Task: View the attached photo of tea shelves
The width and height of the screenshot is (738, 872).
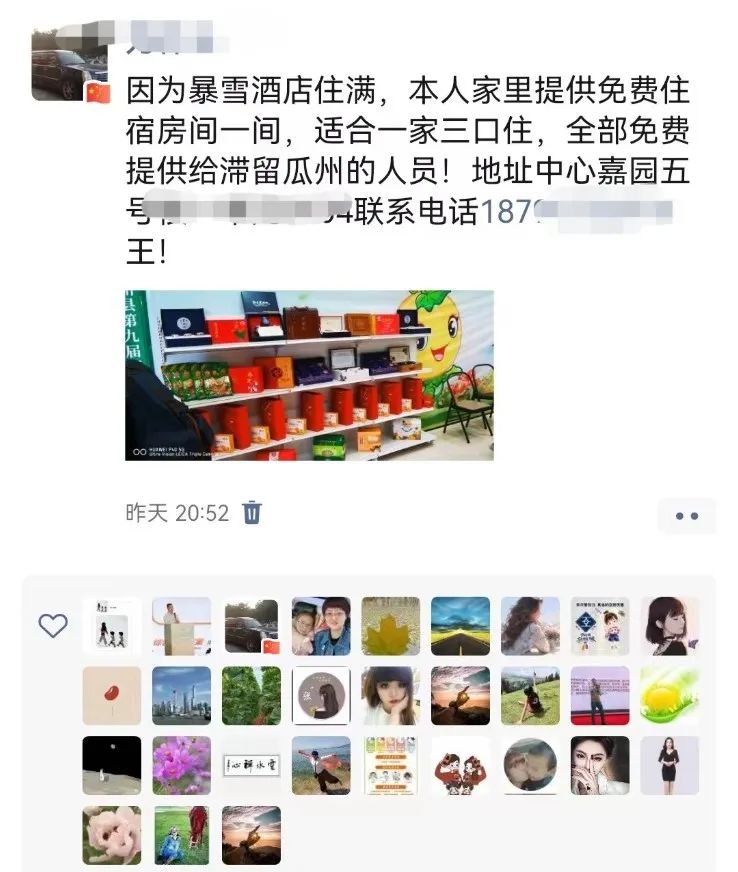Action: pyautogui.click(x=309, y=375)
